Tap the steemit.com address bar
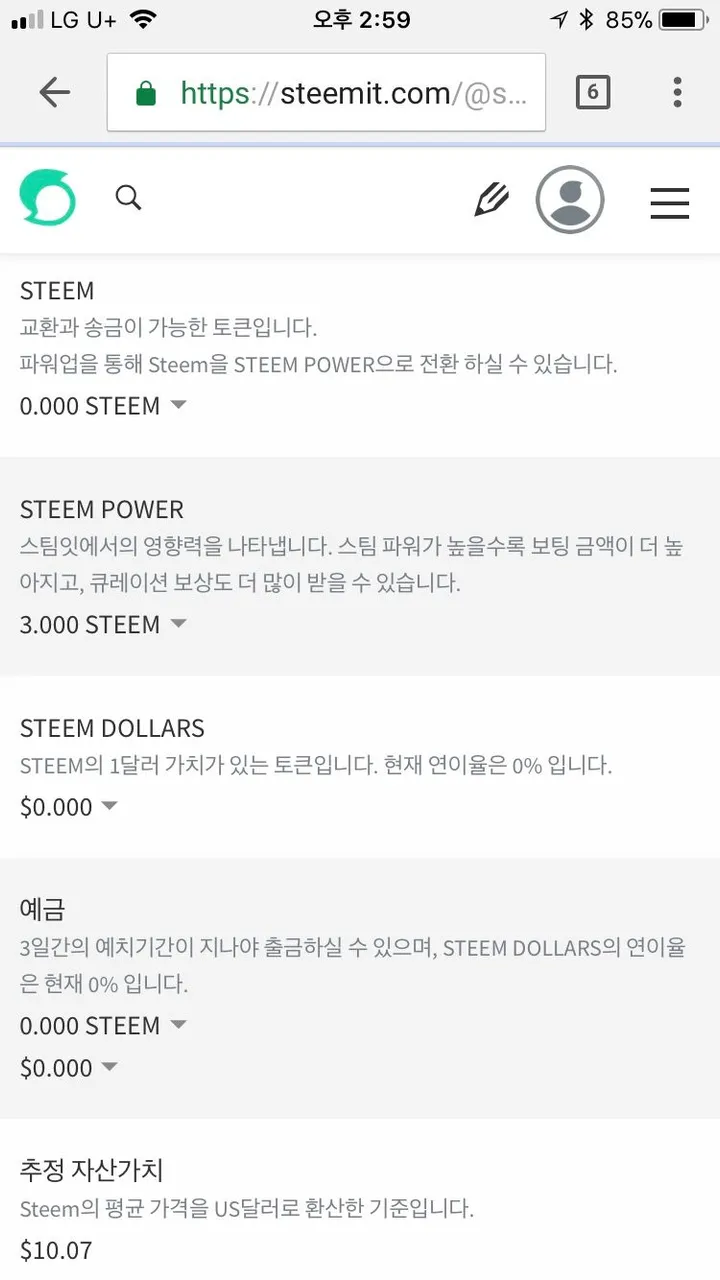The height and width of the screenshot is (1280, 720). tap(326, 93)
